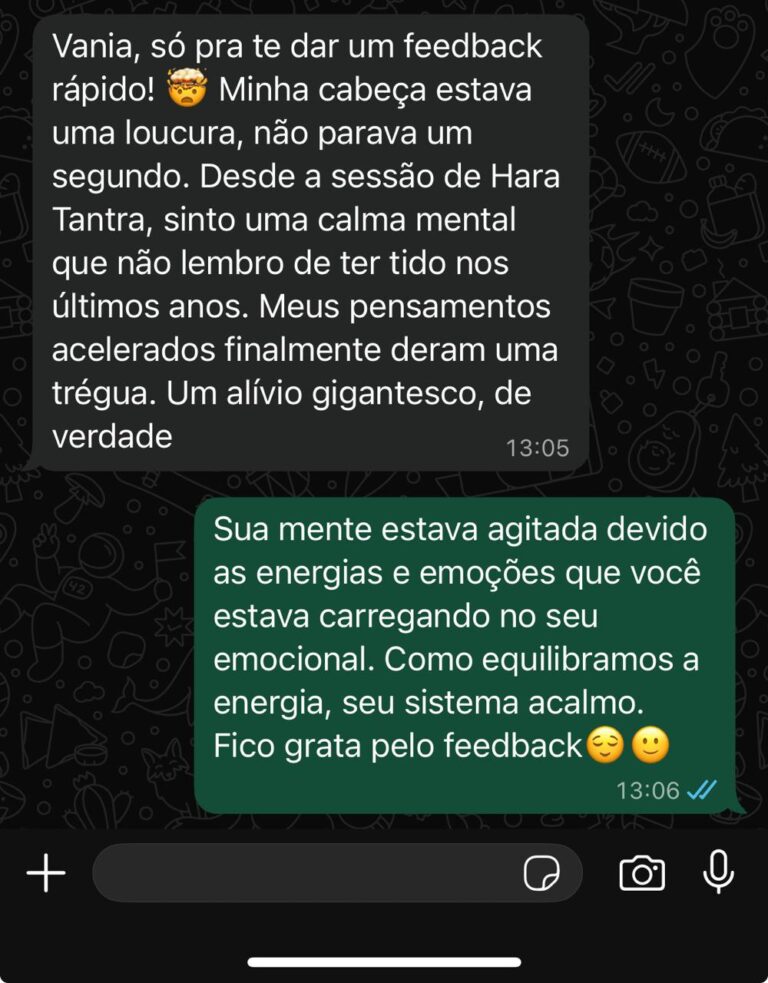Click the exploding head emoji in the message

(x=187, y=88)
